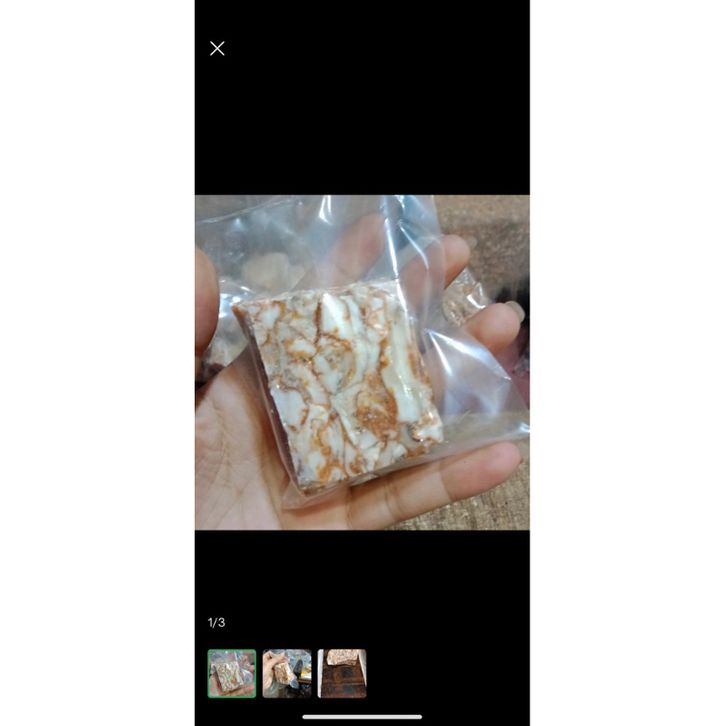Open the third thumbnail photo

coord(342,673)
